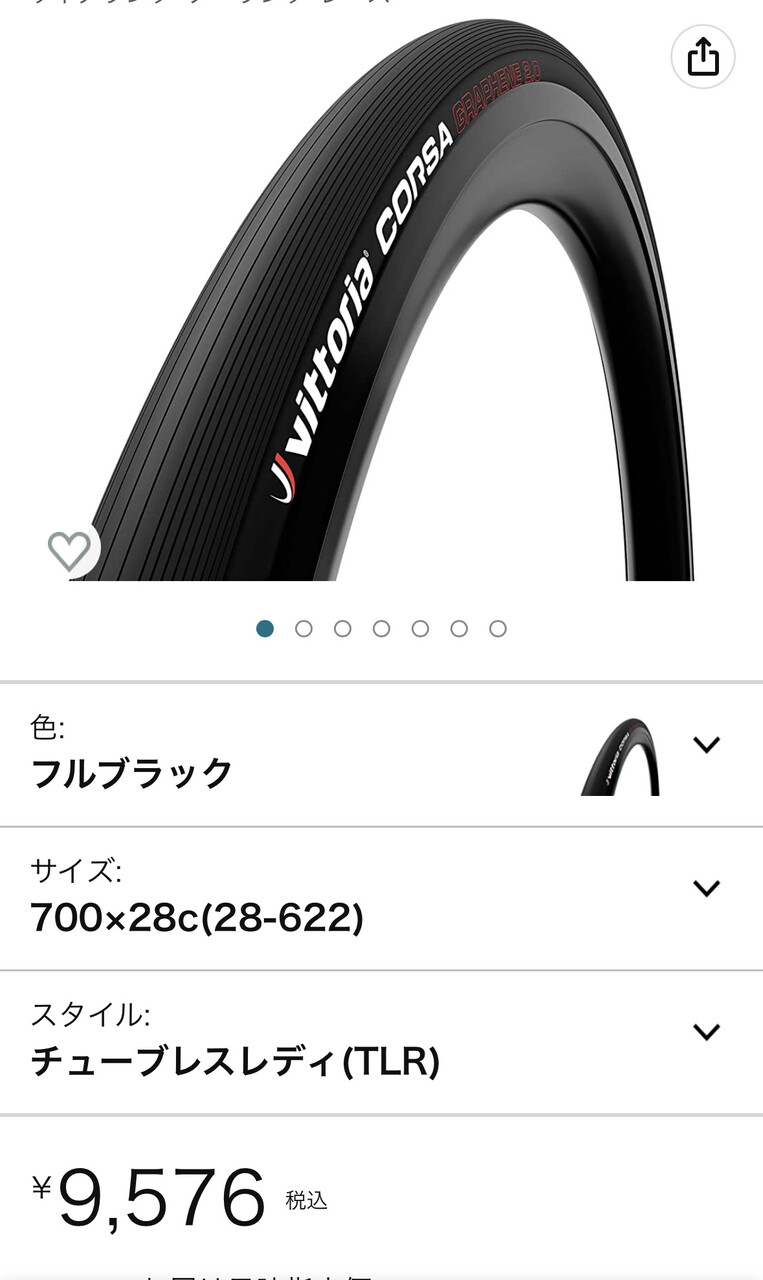Jump to the second product image dot
The image size is (763, 1280).
304,629
